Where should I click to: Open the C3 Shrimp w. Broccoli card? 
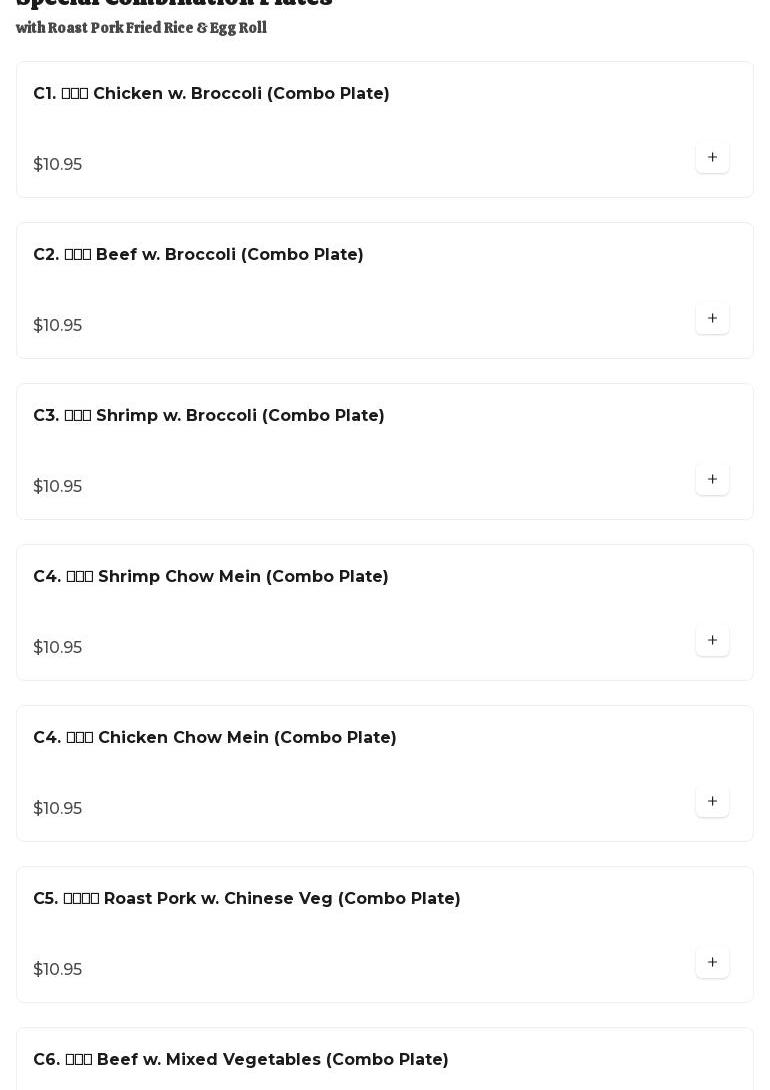pyautogui.click(x=208, y=416)
